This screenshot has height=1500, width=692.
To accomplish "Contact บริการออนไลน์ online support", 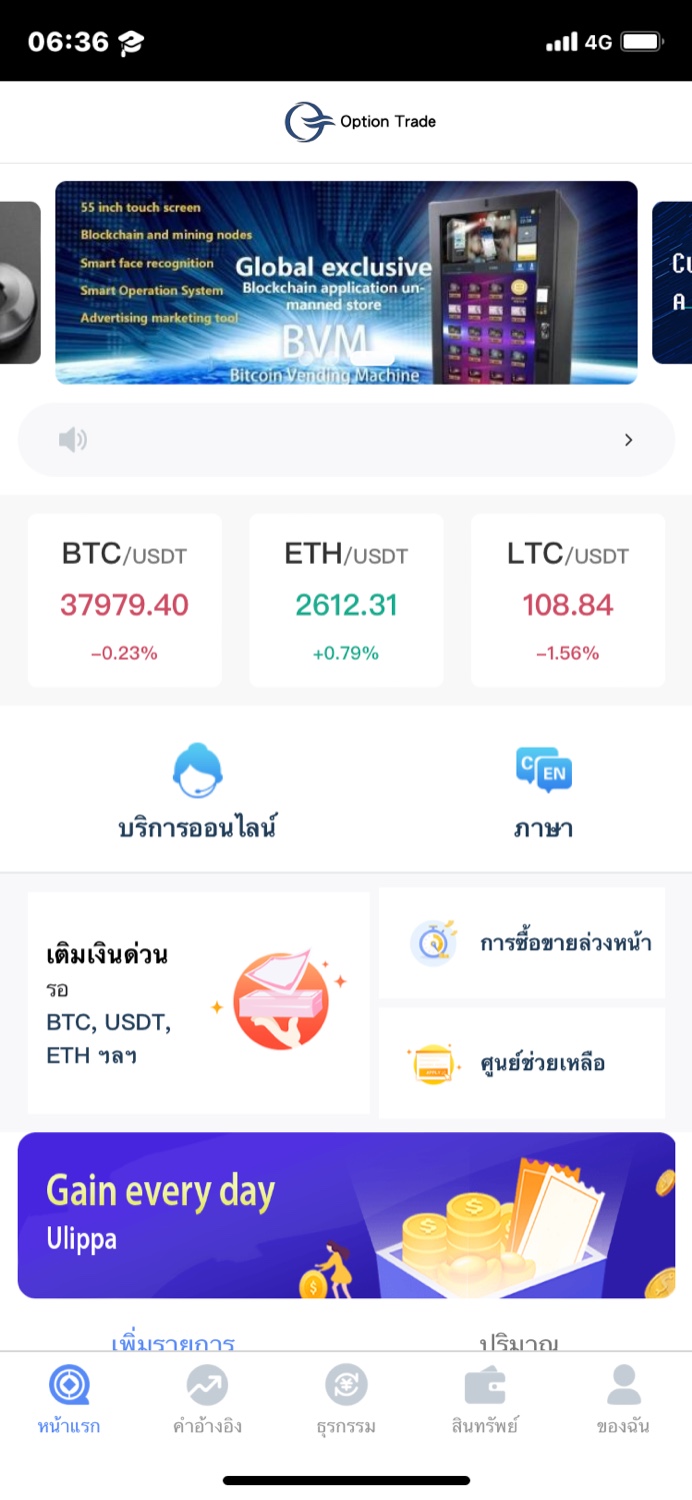I will pyautogui.click(x=197, y=792).
